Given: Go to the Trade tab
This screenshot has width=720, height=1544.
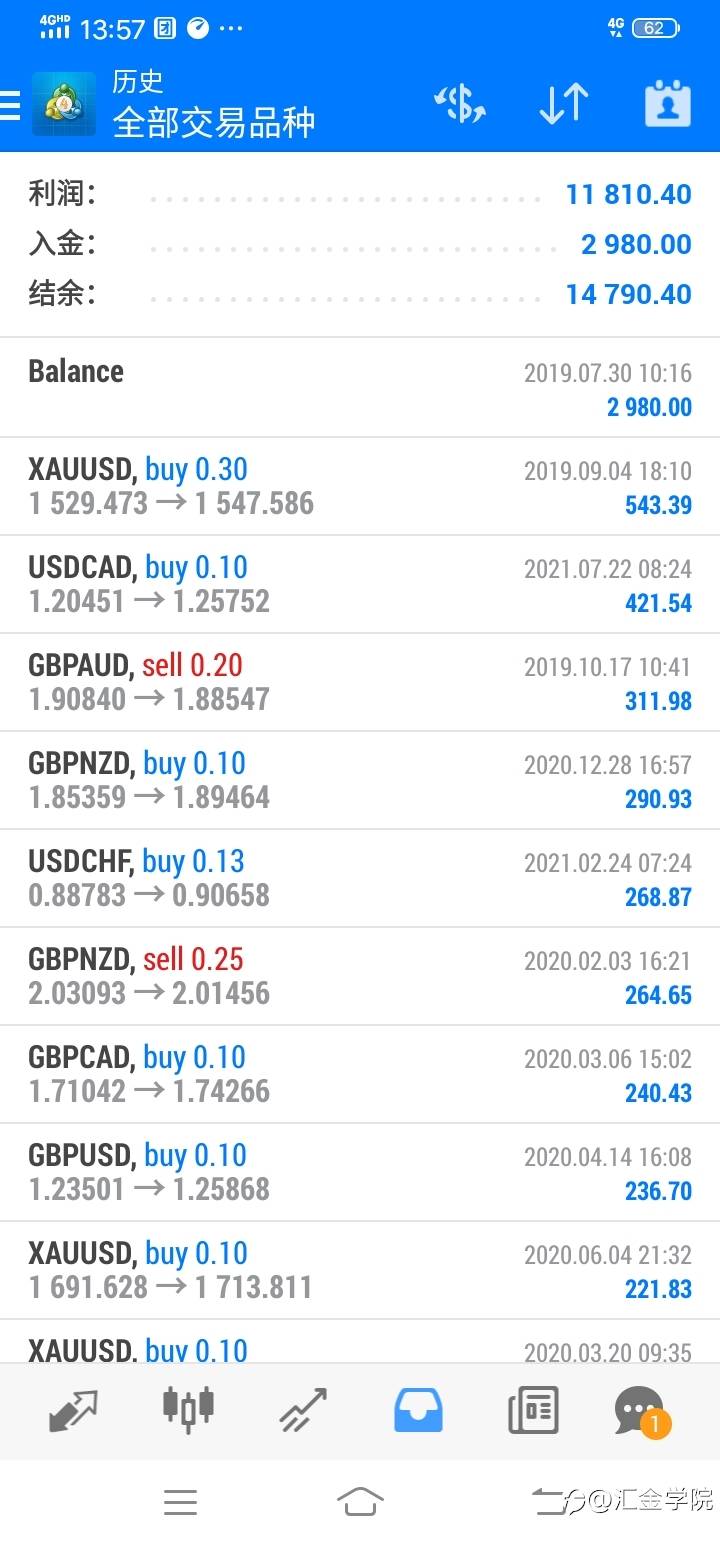Looking at the screenshot, I should (303, 1410).
